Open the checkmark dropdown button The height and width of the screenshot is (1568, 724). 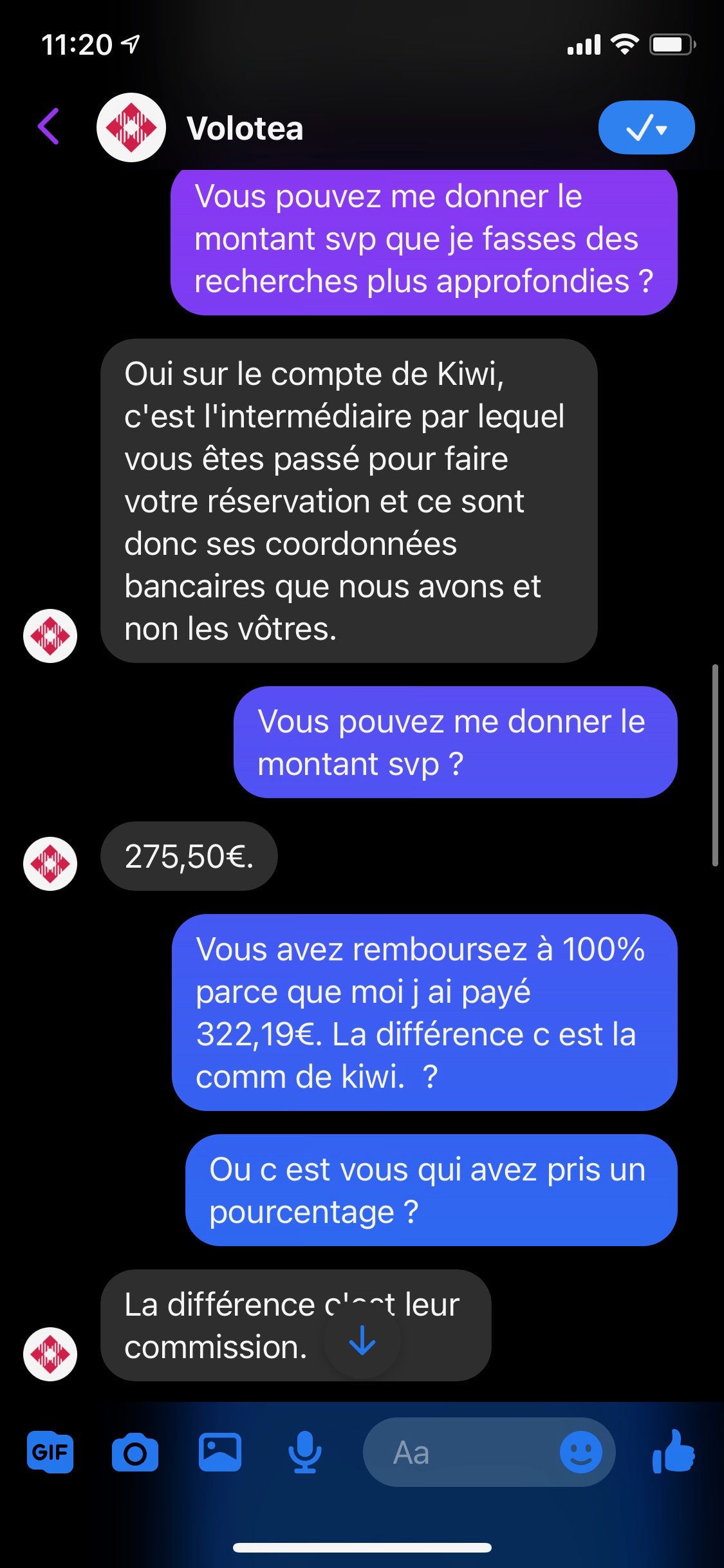tap(645, 128)
